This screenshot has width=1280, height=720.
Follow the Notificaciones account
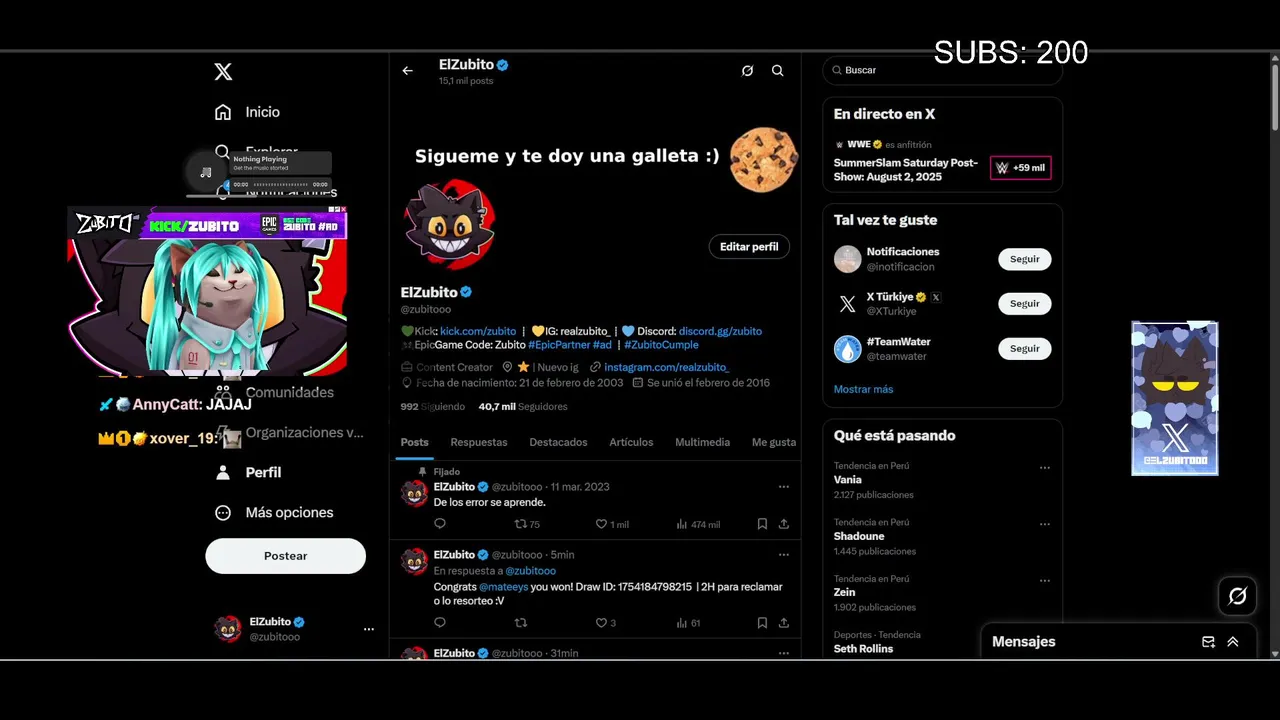pos(1024,259)
